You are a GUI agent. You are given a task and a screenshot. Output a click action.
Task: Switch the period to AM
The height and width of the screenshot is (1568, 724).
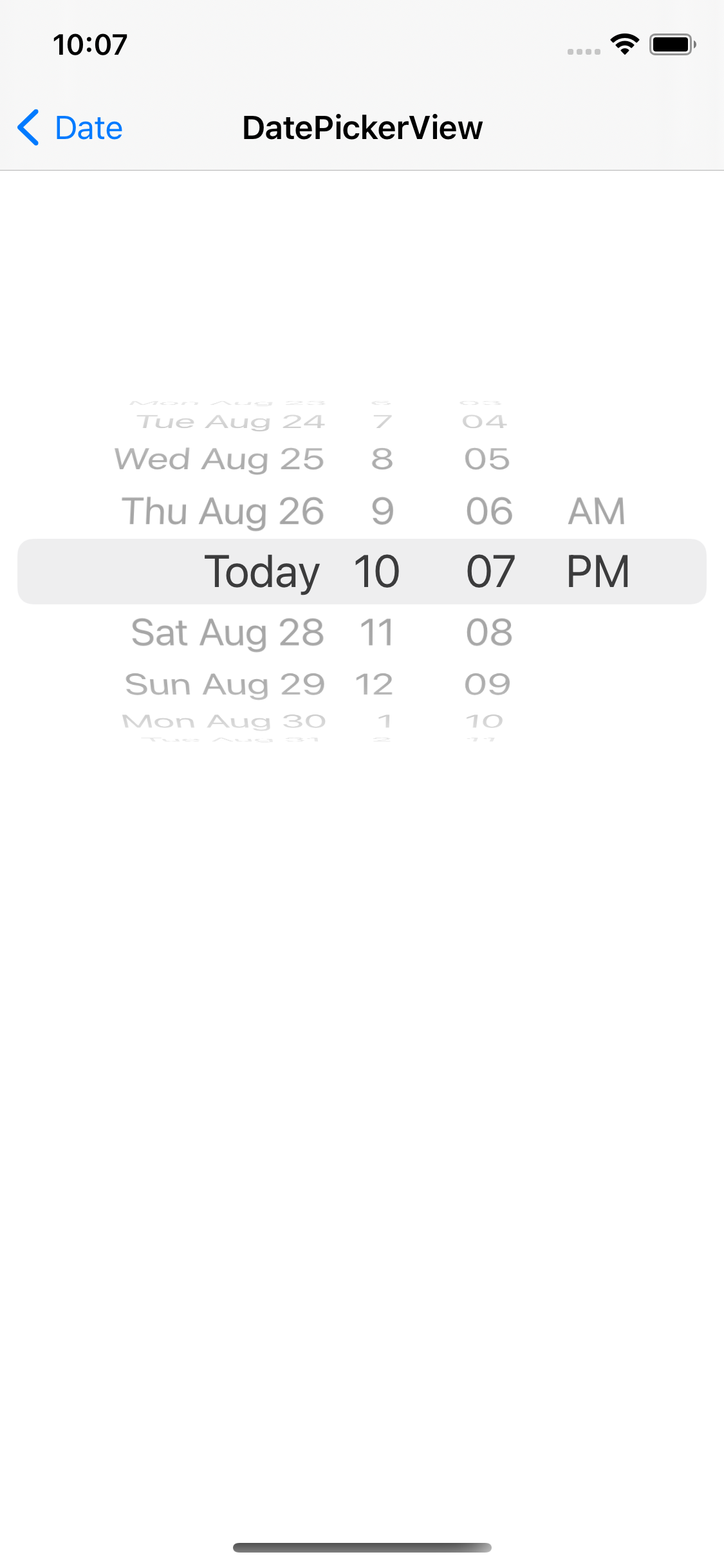597,512
